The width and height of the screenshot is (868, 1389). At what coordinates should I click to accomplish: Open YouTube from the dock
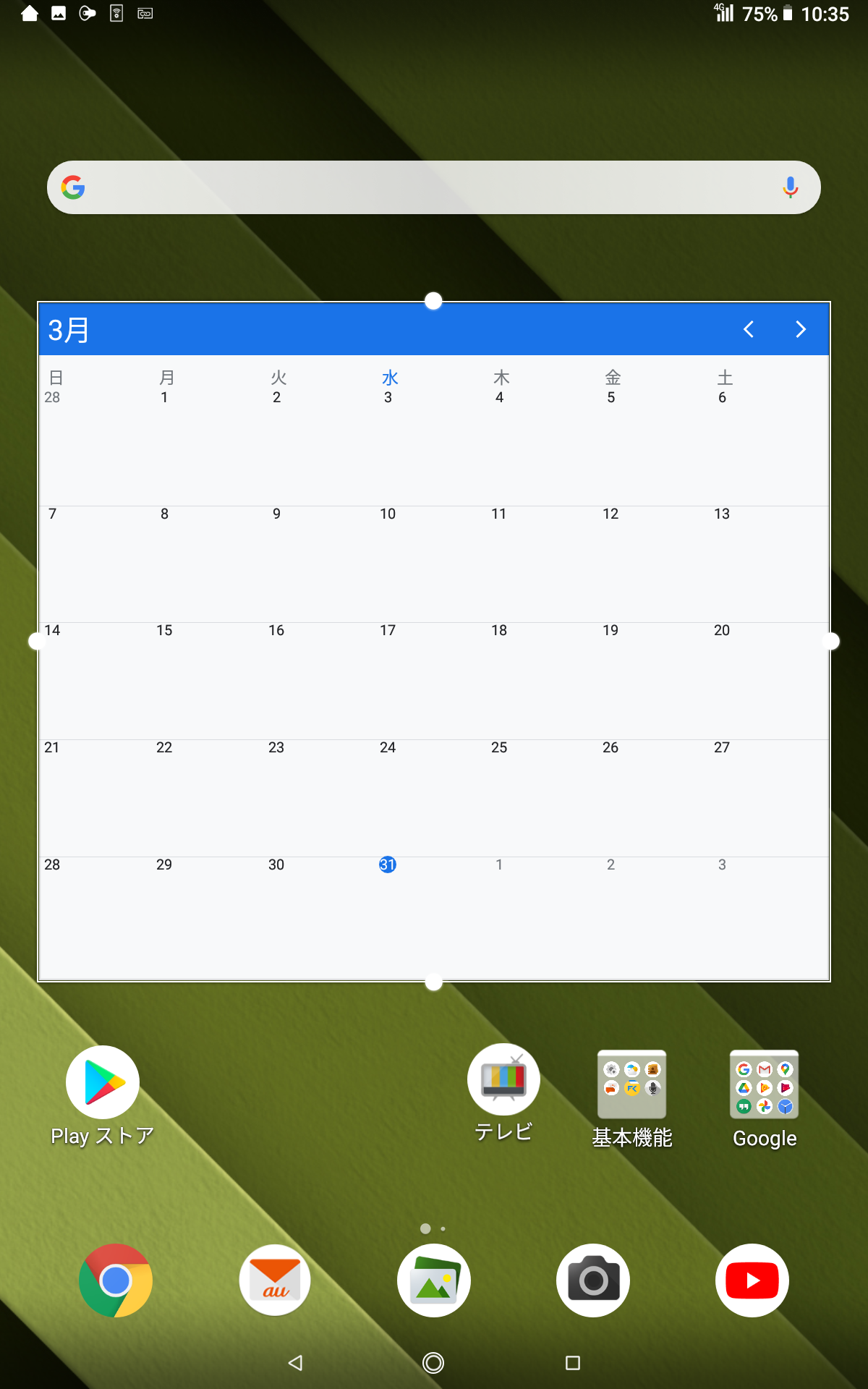click(752, 1280)
